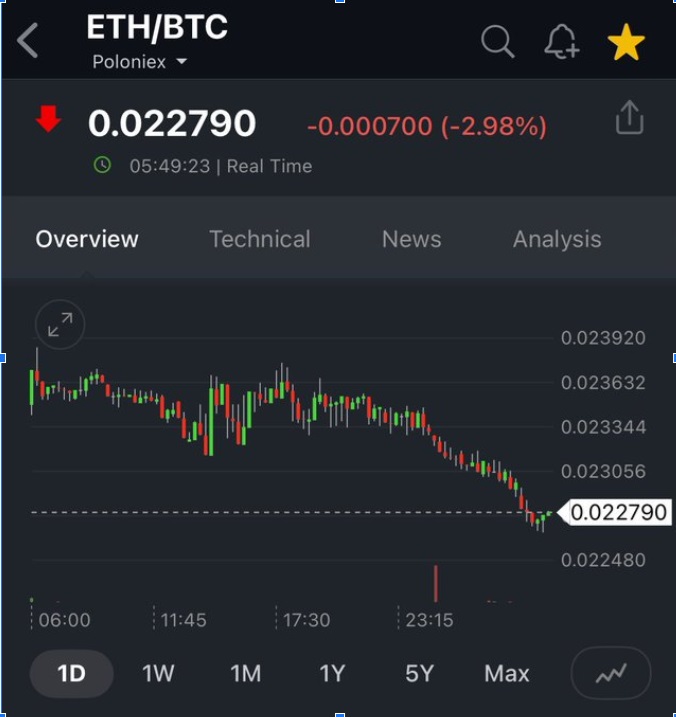The width and height of the screenshot is (676, 717).
Task: Add a price alert with the bell
Action: tap(561, 42)
